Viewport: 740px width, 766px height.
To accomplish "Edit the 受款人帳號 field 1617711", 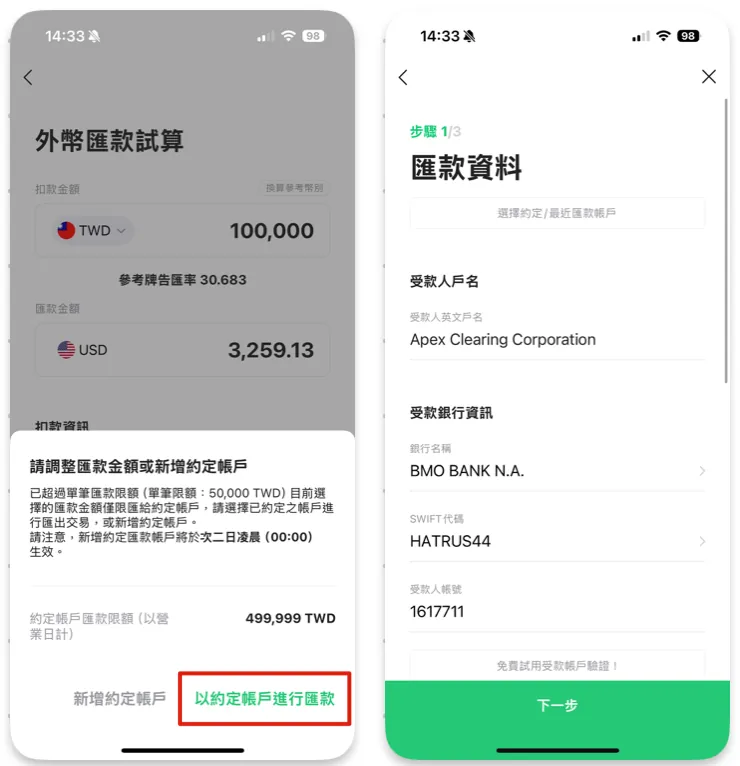I will 556,611.
